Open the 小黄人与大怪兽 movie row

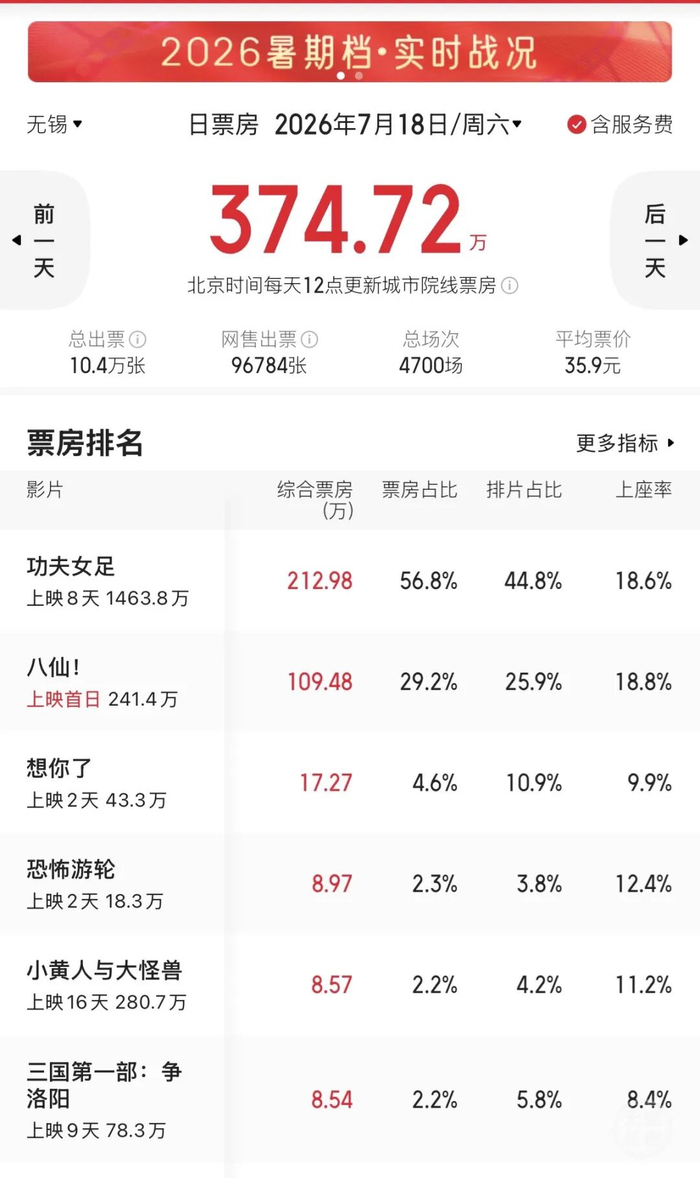(x=350, y=984)
